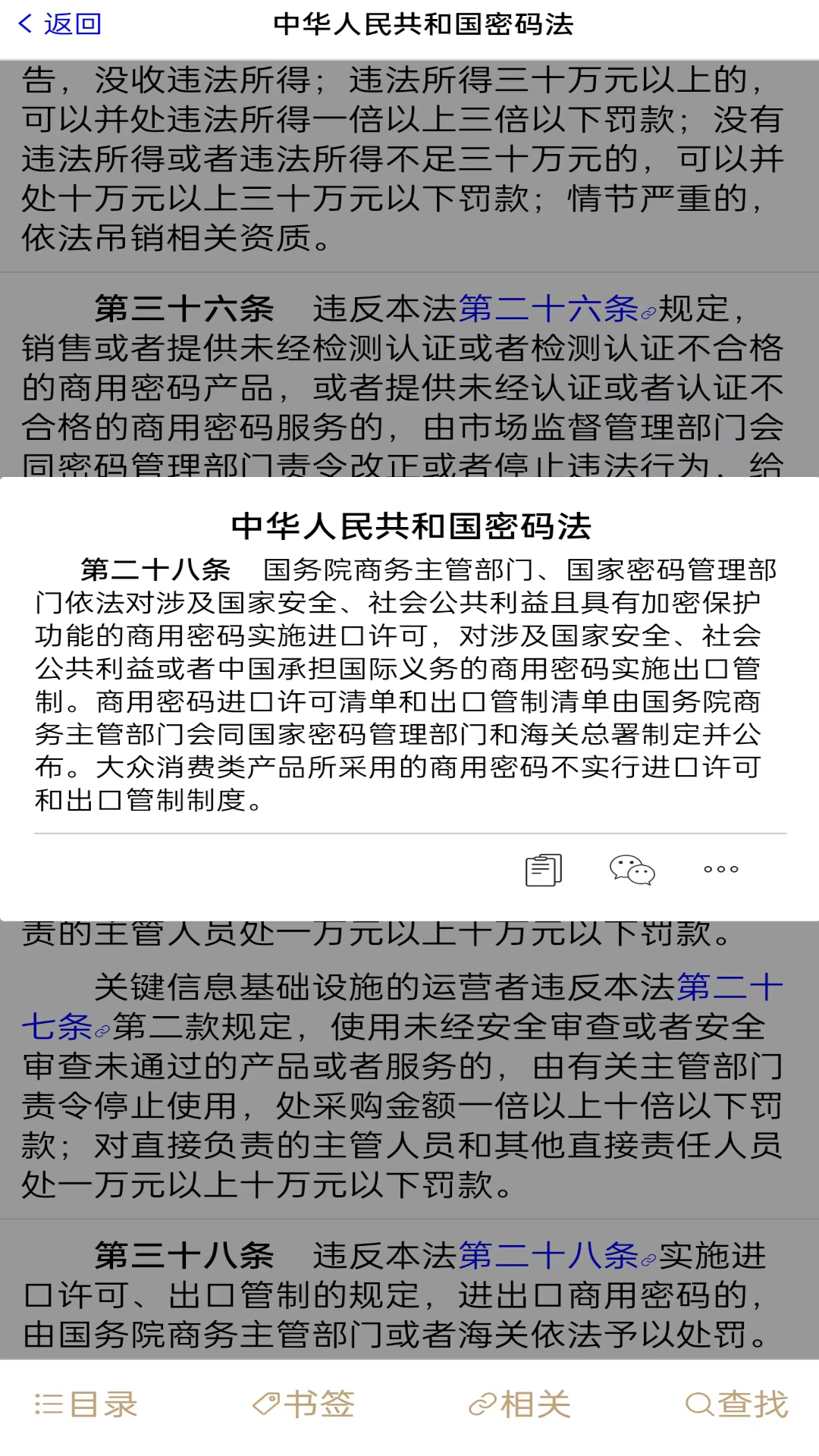Screen dimensions: 819x1456
Task: Open the more options ellipsis icon
Action: pos(720,871)
